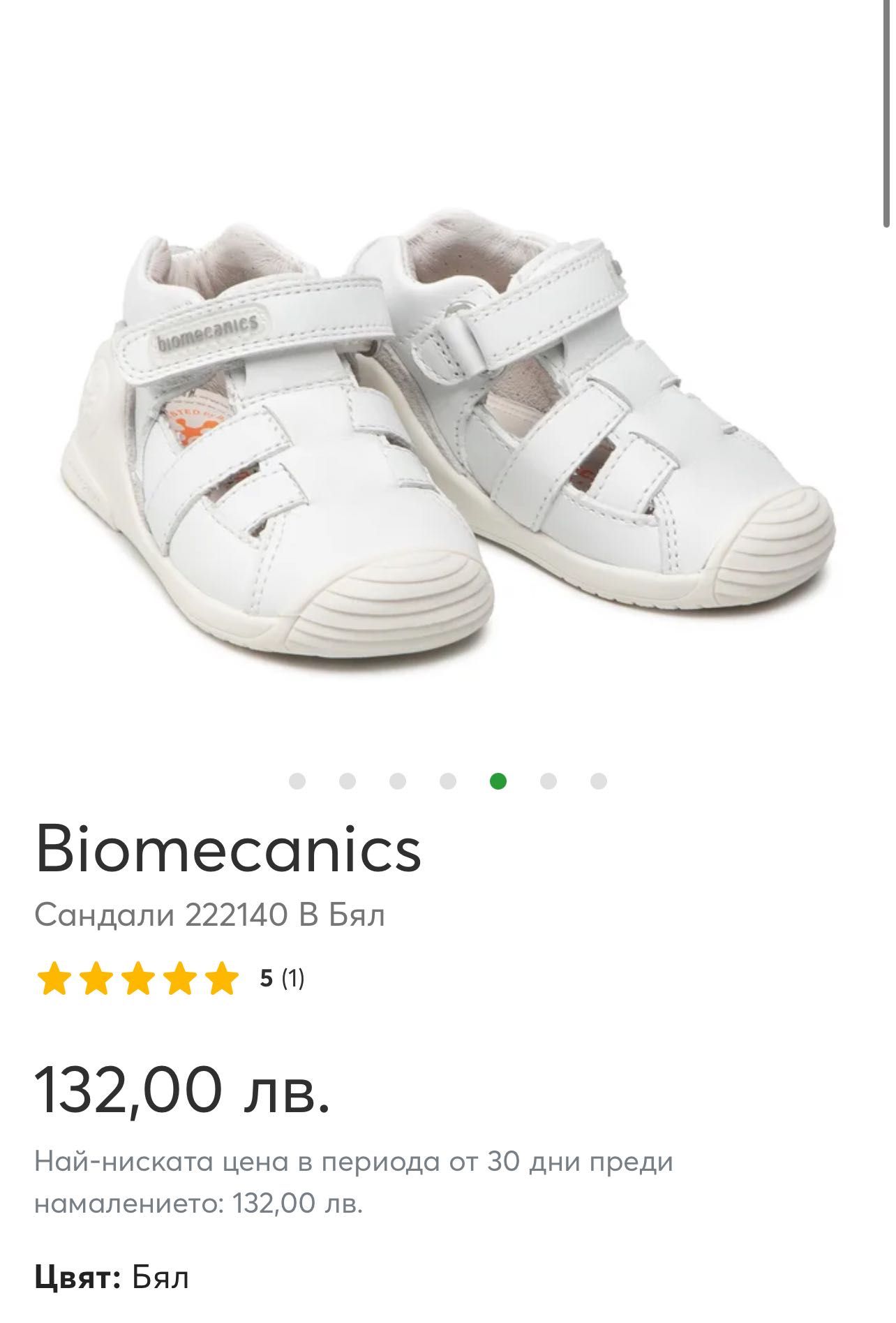Jump to the last photo indicator dot
896x1323 pixels.
tap(598, 781)
